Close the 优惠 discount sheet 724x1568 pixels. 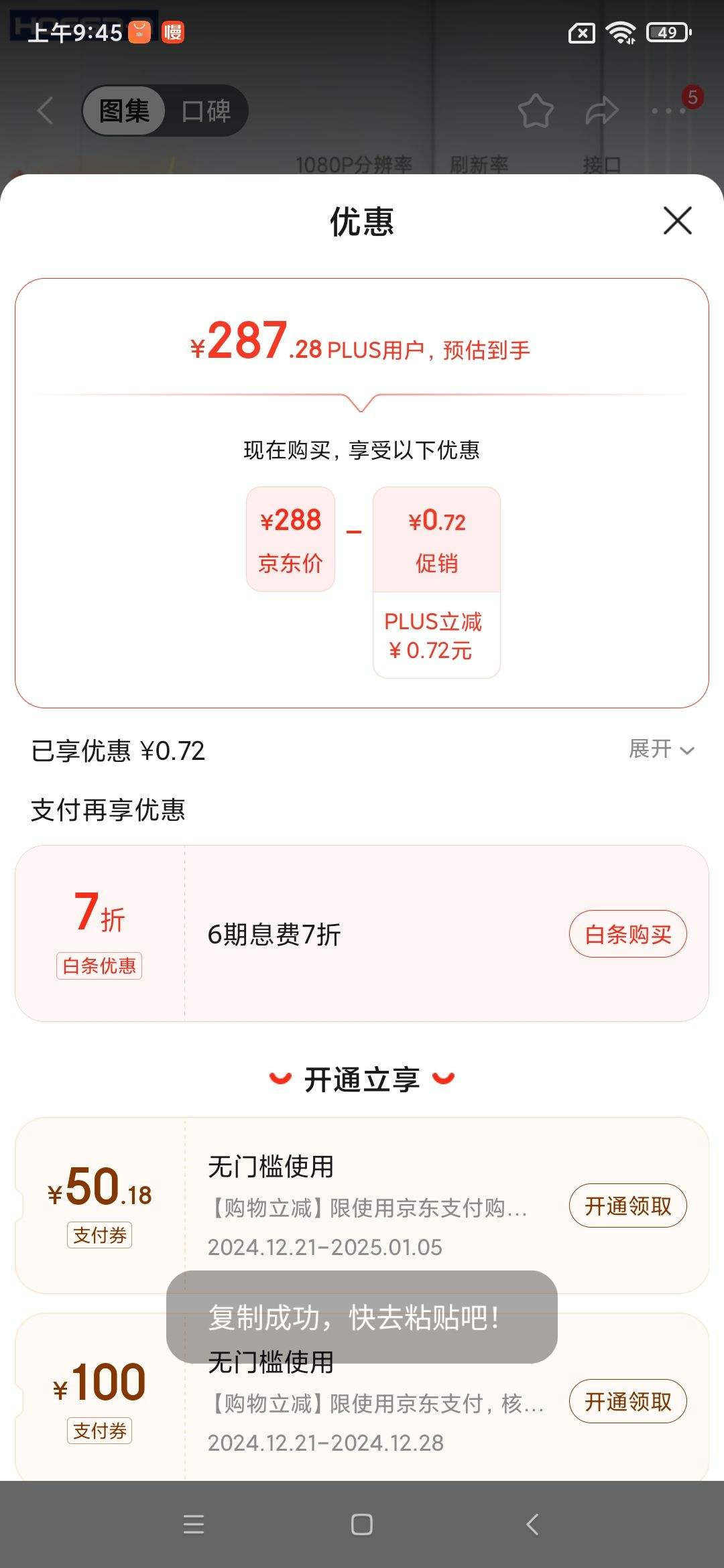pyautogui.click(x=677, y=220)
